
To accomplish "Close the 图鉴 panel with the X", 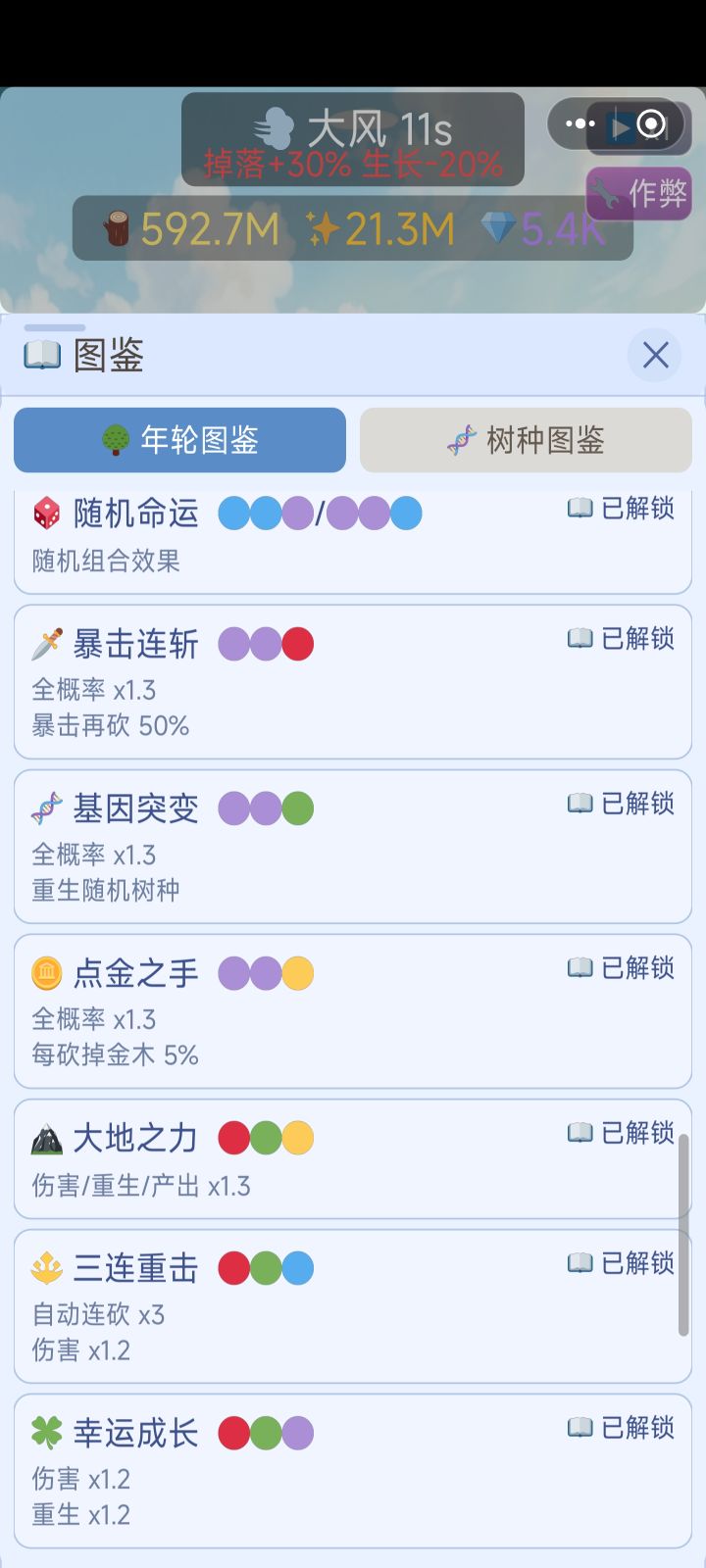I will 654,355.
